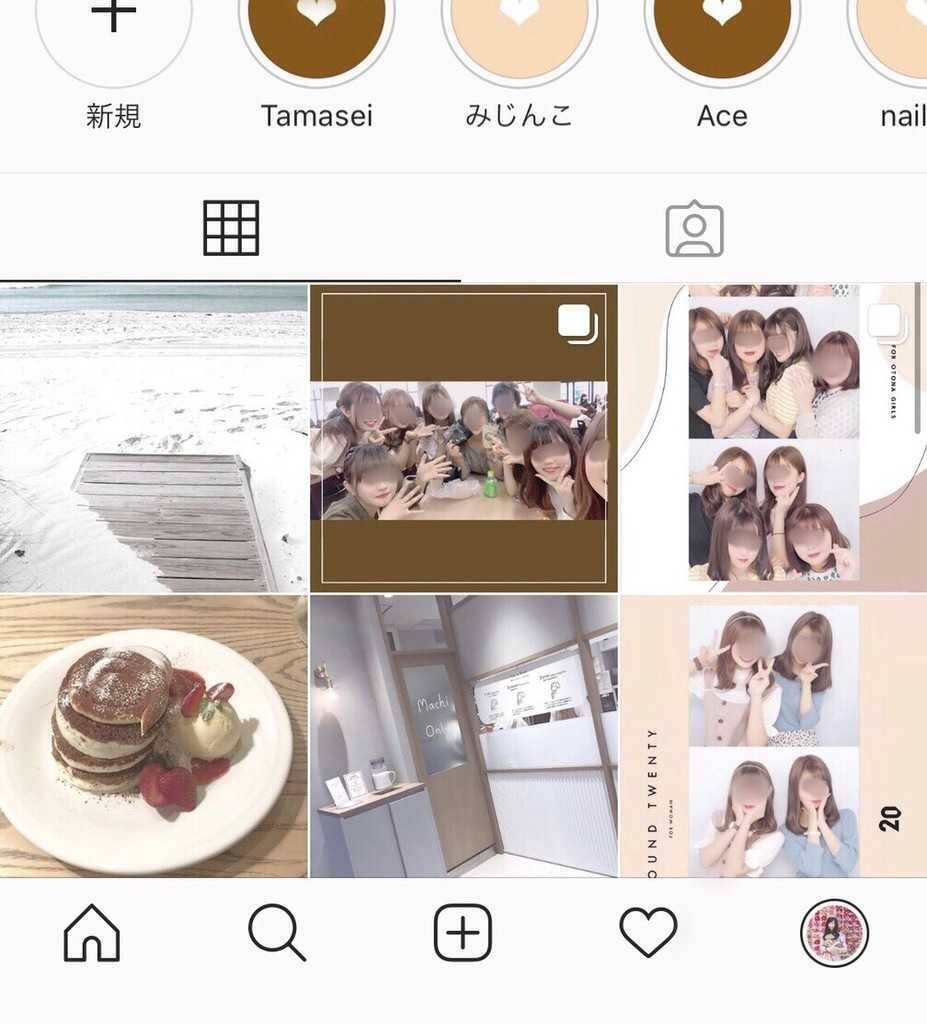
Task: Go to the home feed
Action: [92, 933]
